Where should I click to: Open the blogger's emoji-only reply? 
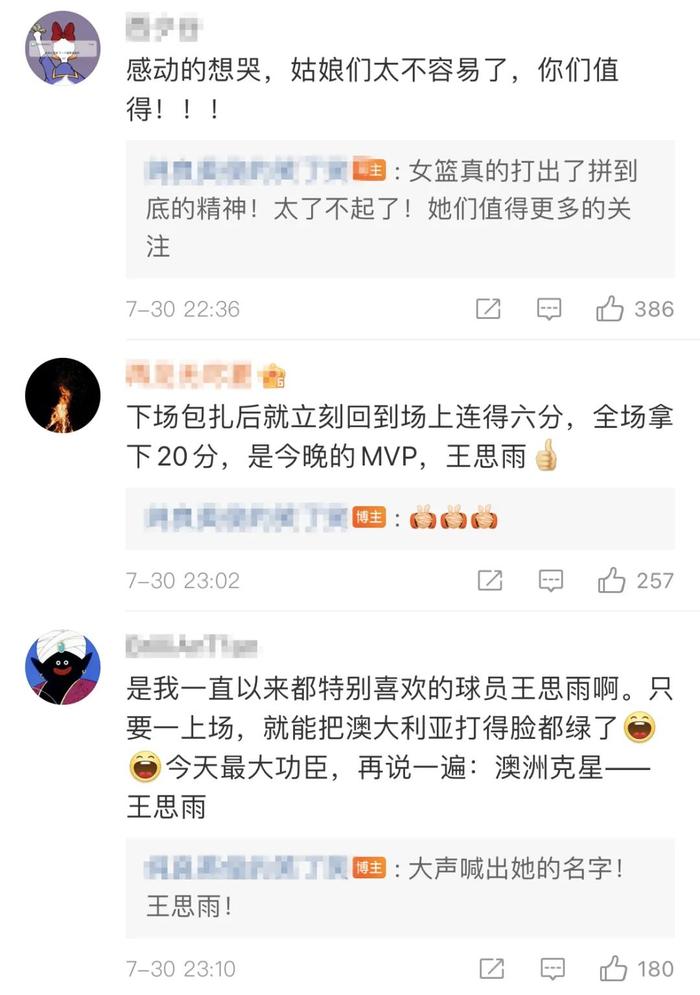coord(400,518)
